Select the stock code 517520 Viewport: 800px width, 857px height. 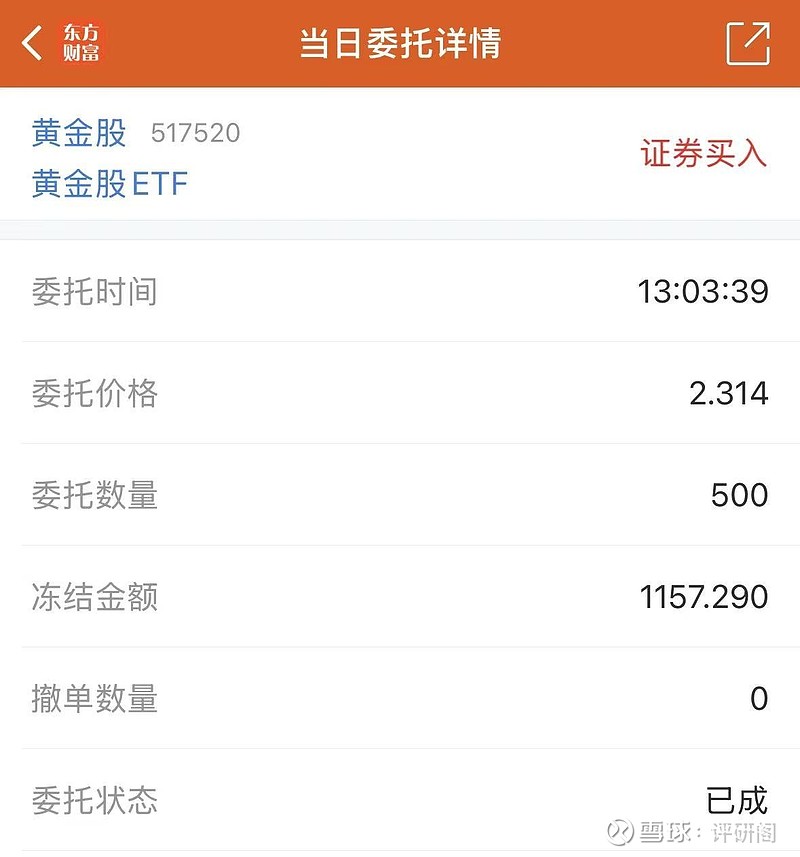(194, 133)
